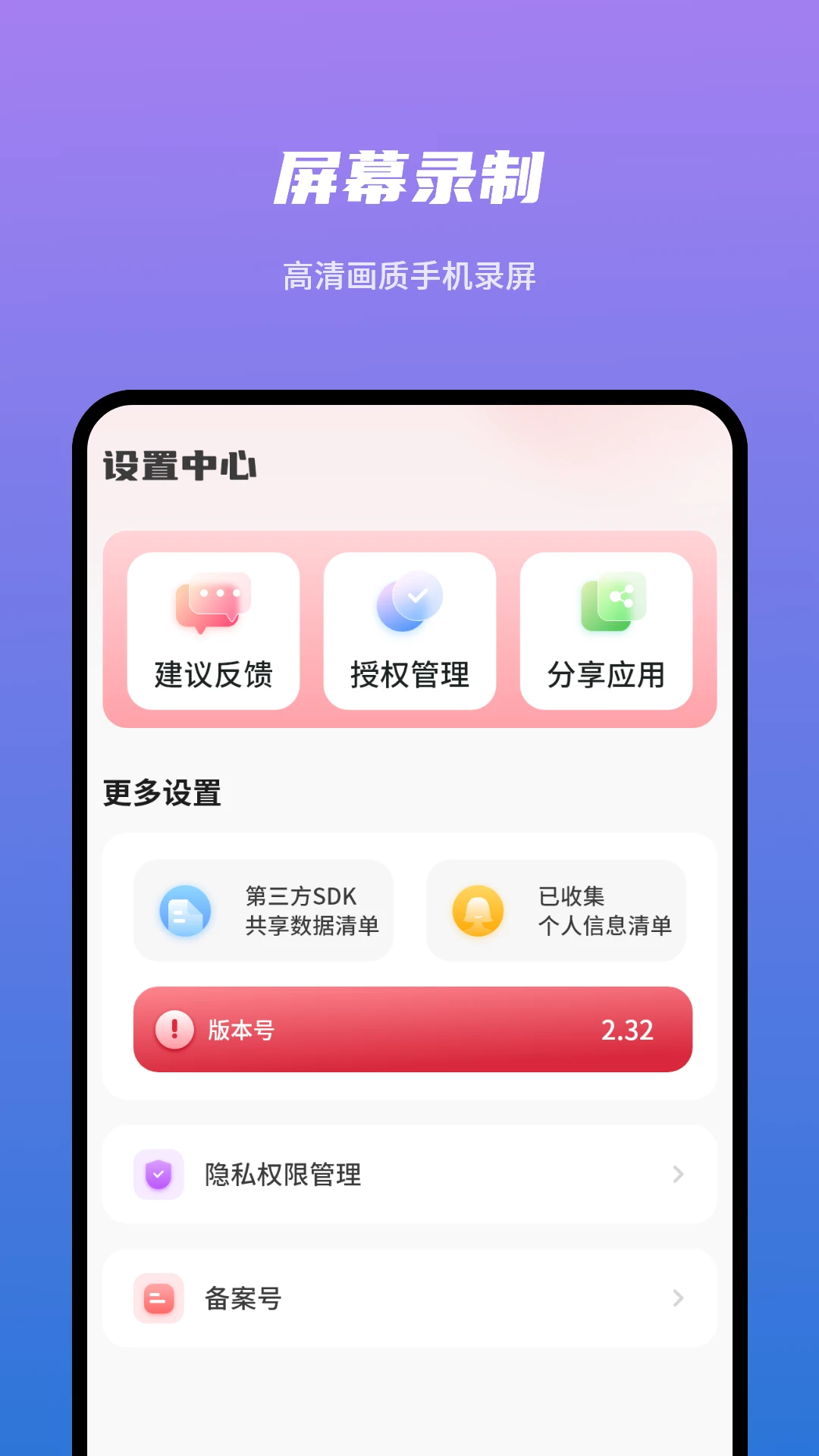The width and height of the screenshot is (819, 1456).
Task: Open 第三方SDK共享数据清单
Action: coord(263,910)
